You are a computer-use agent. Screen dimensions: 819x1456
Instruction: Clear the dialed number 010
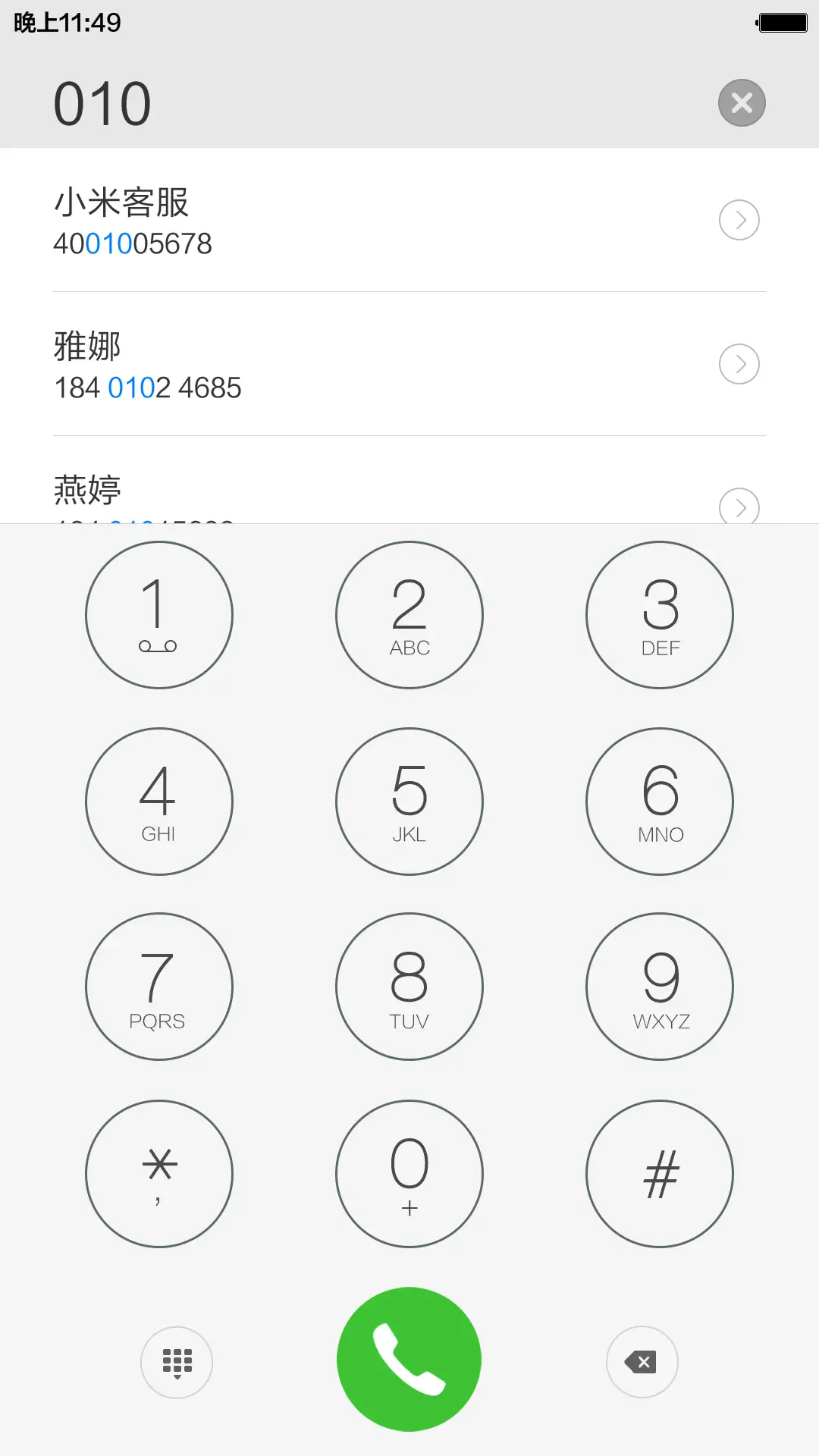coord(741,102)
